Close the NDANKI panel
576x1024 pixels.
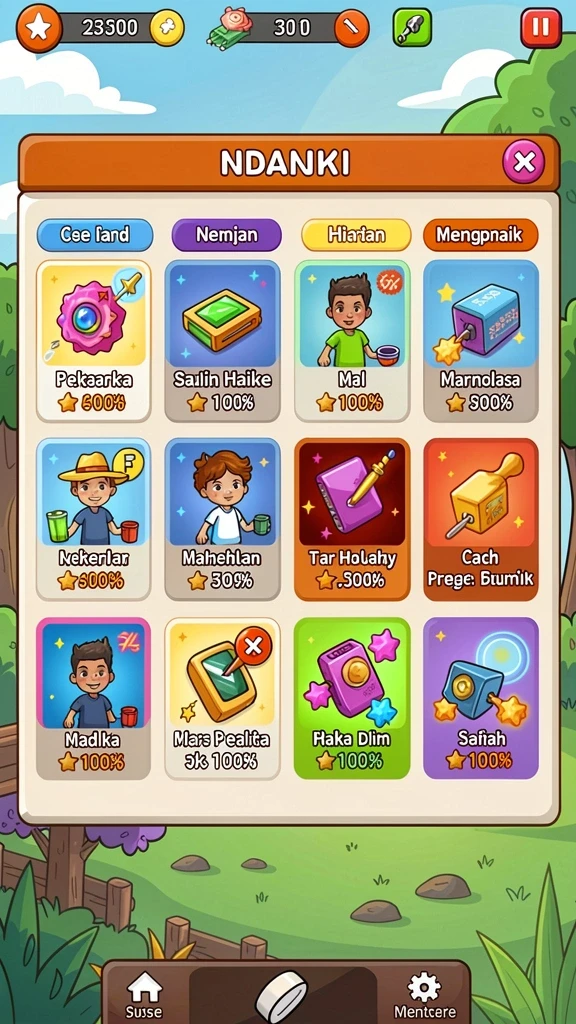tap(524, 161)
